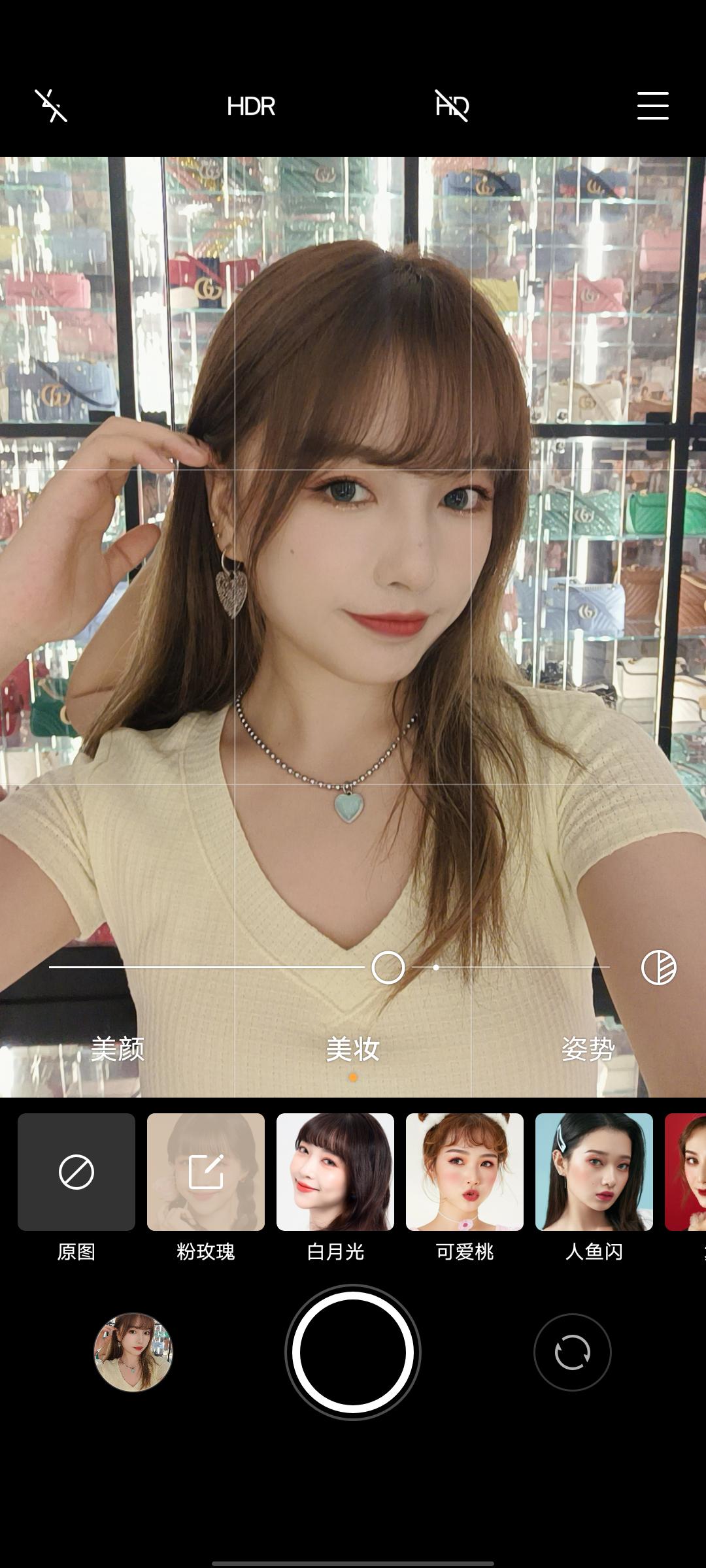Tap the makeup intensity slider handle
The width and height of the screenshot is (706, 1568).
coord(388,968)
